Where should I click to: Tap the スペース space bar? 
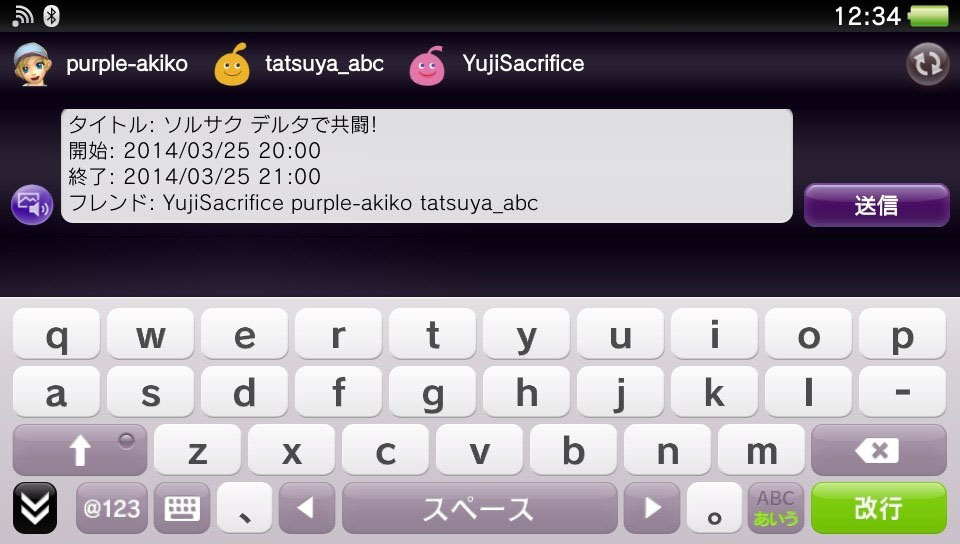point(479,508)
